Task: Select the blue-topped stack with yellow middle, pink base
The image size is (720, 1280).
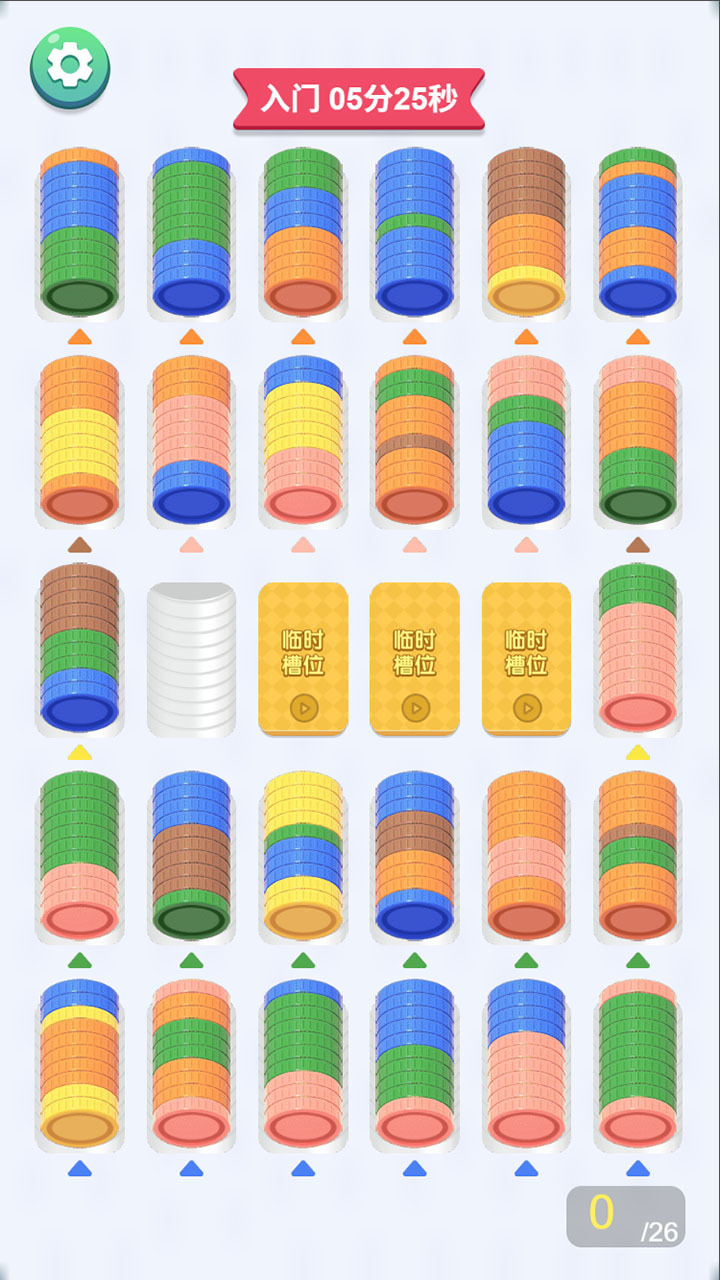Action: (x=303, y=440)
